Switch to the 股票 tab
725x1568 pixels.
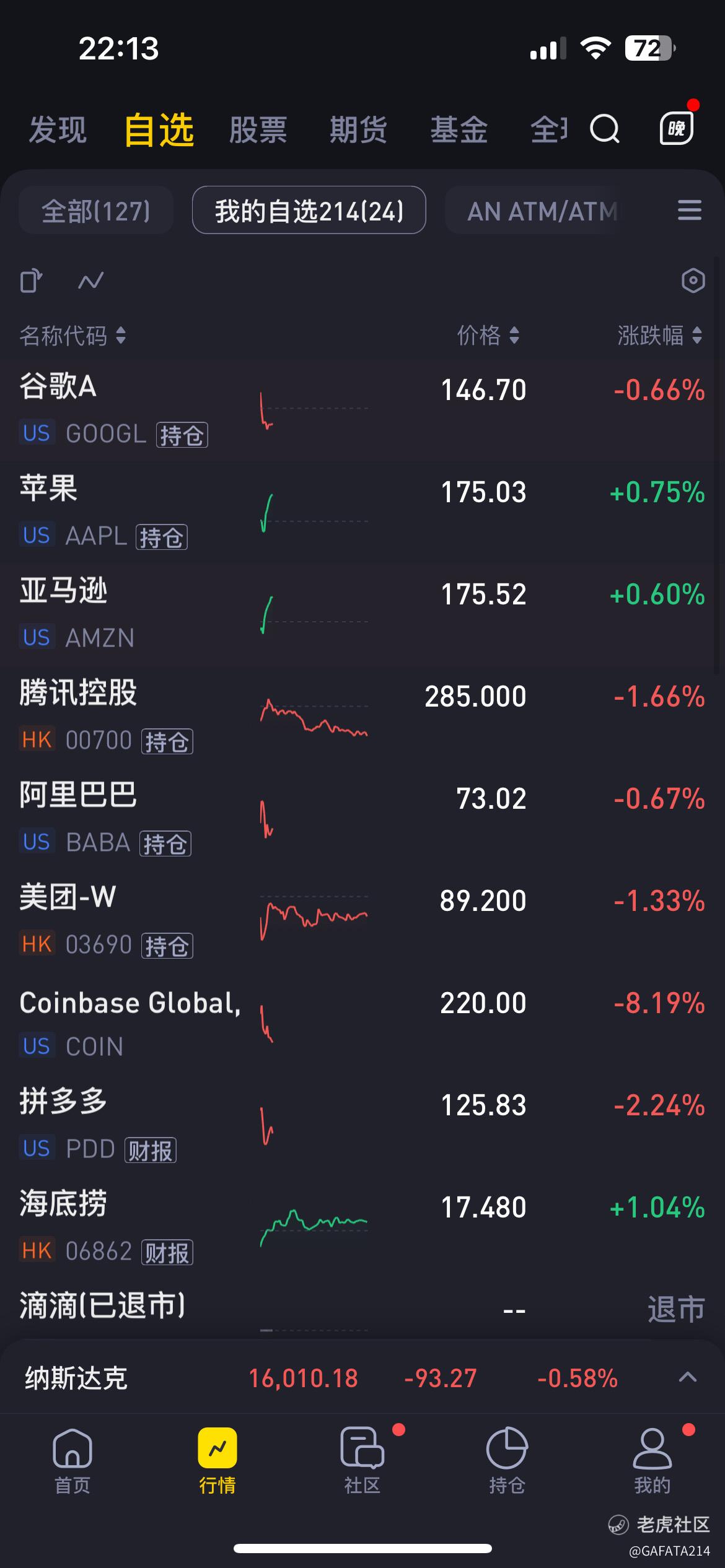tap(258, 130)
